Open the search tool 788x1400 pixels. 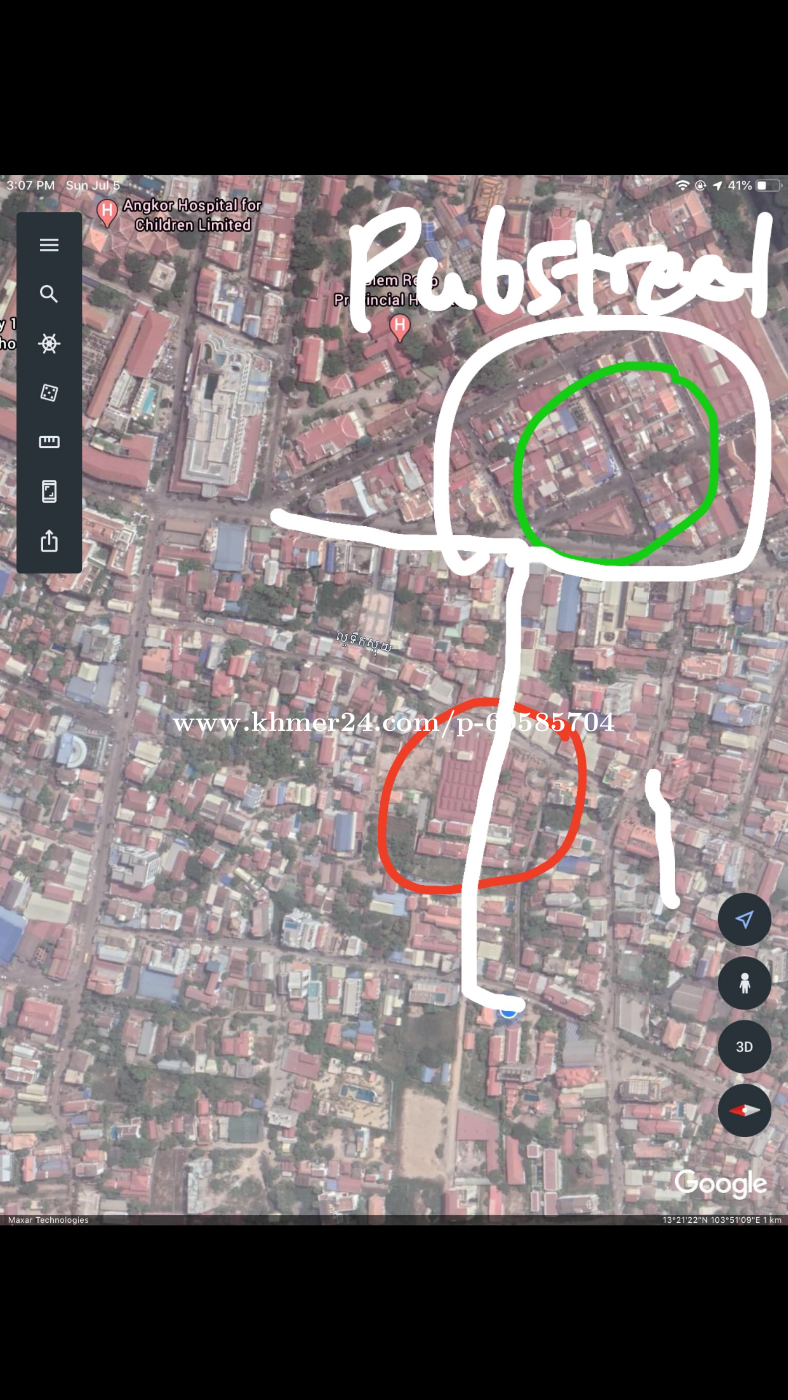point(49,294)
